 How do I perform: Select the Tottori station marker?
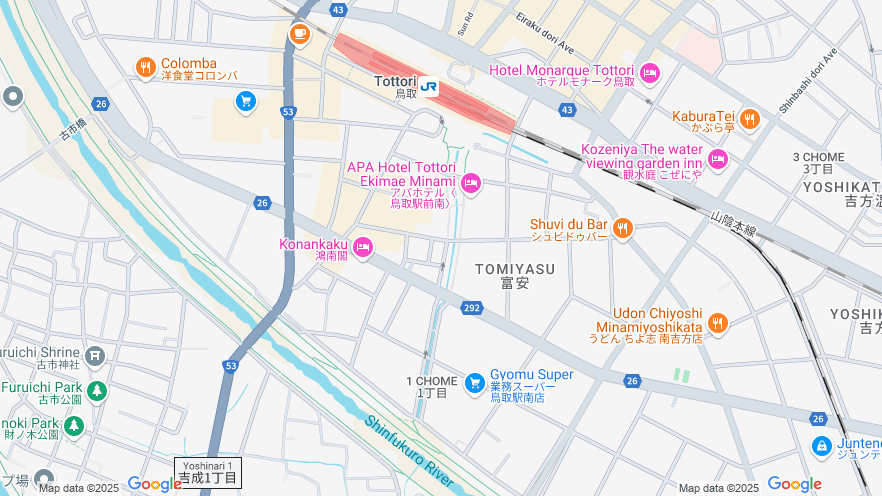click(429, 86)
